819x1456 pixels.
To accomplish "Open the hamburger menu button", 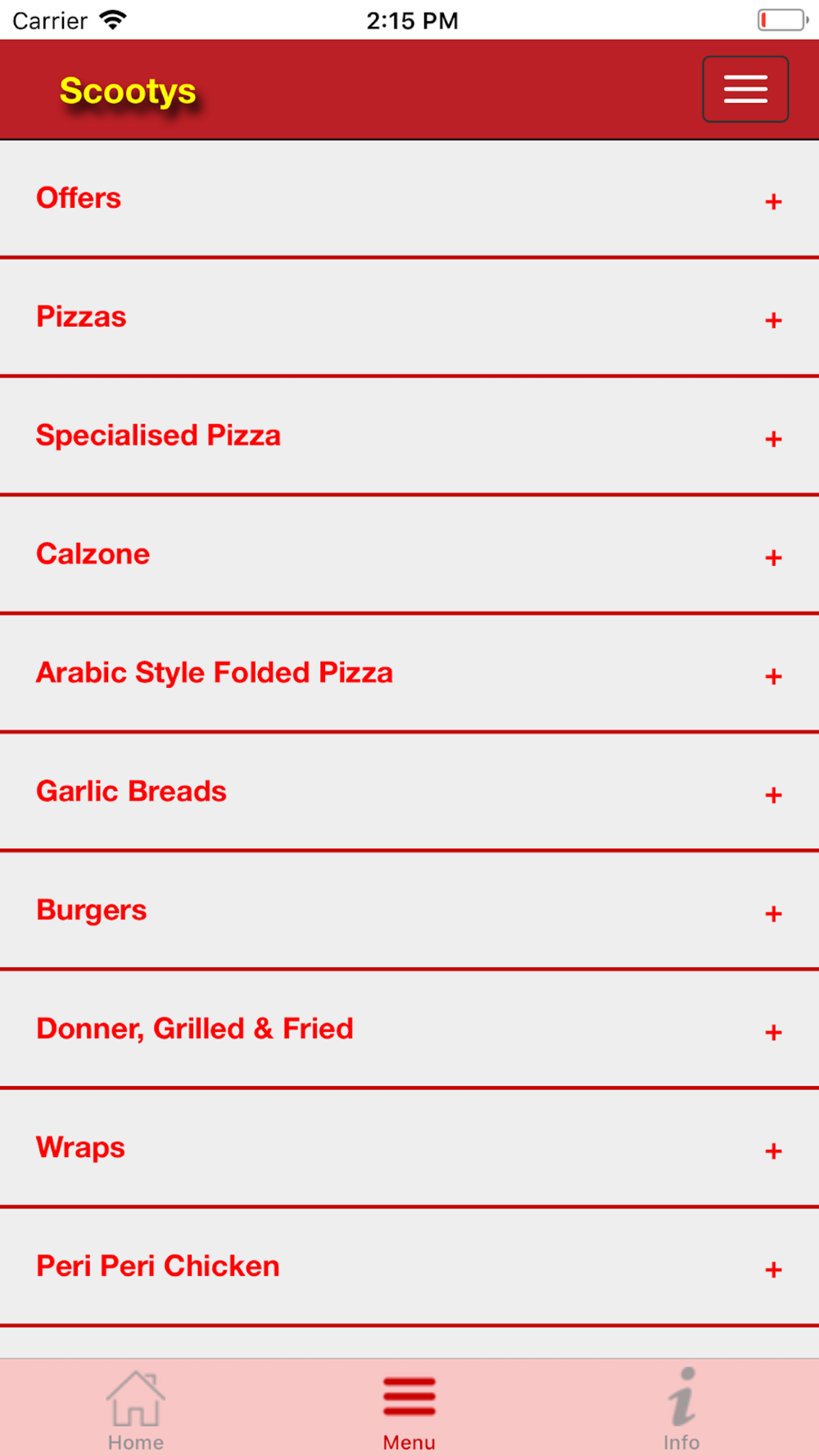I will coord(745,89).
